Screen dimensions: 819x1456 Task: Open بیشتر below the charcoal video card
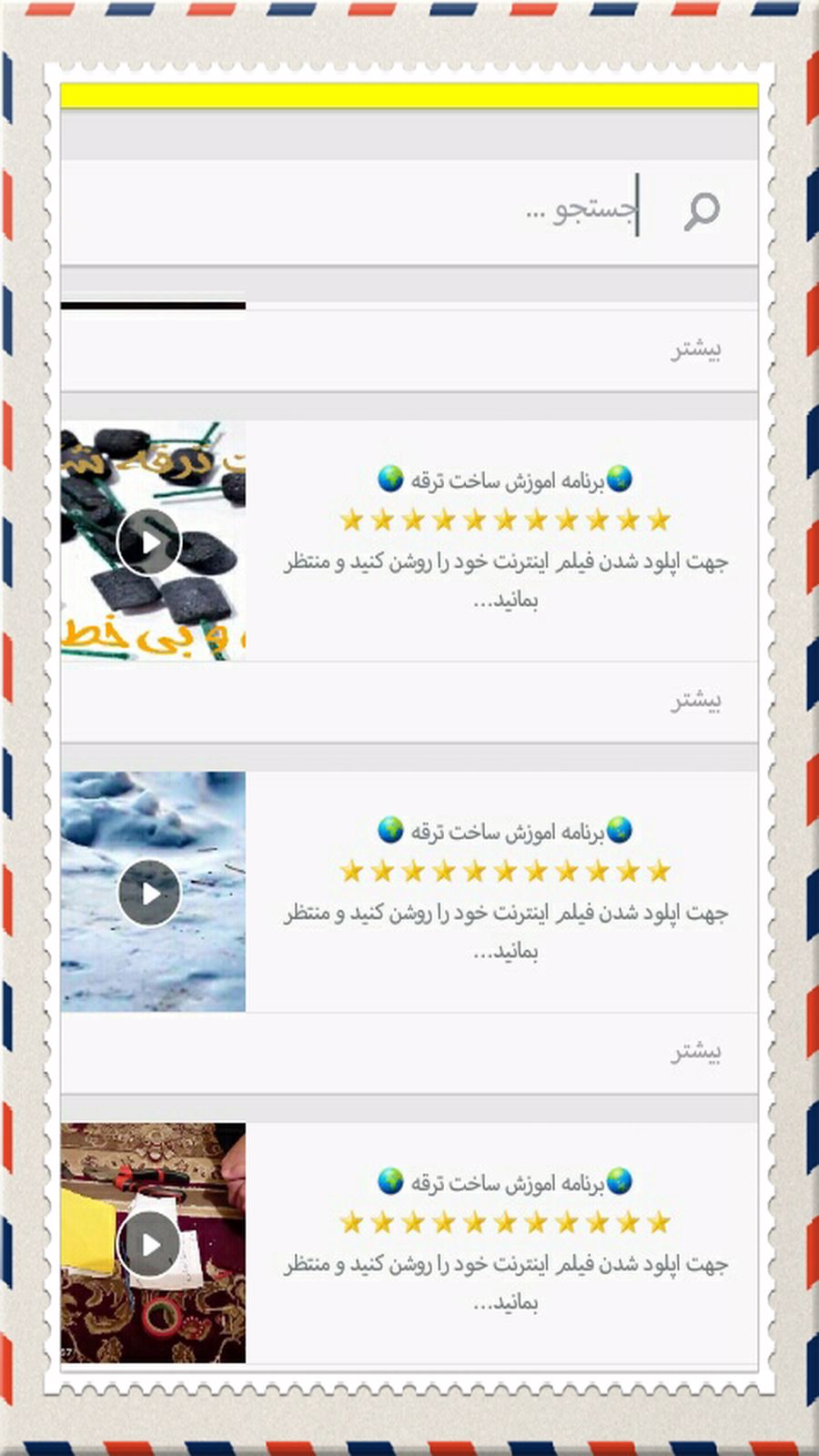click(x=696, y=701)
